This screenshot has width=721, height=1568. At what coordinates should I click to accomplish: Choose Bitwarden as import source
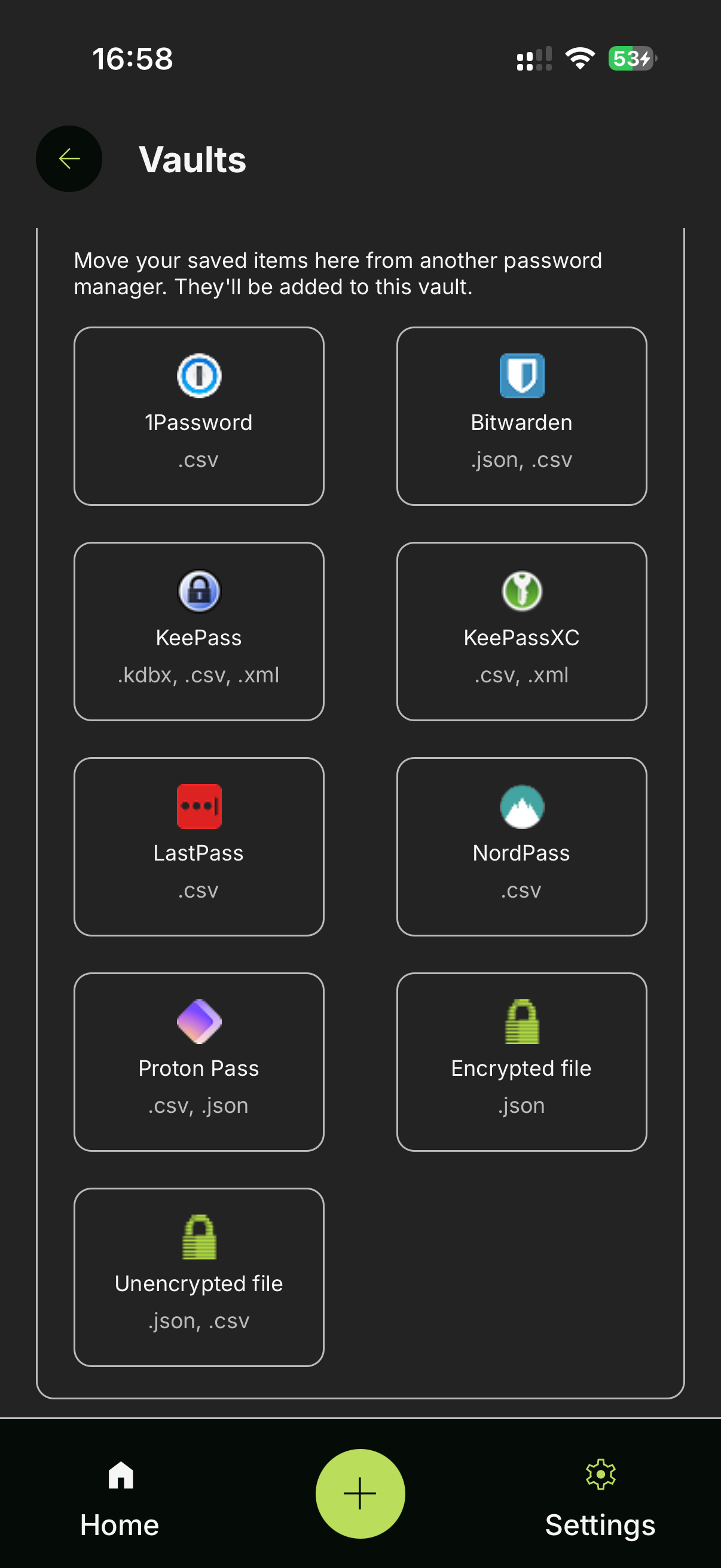521,416
